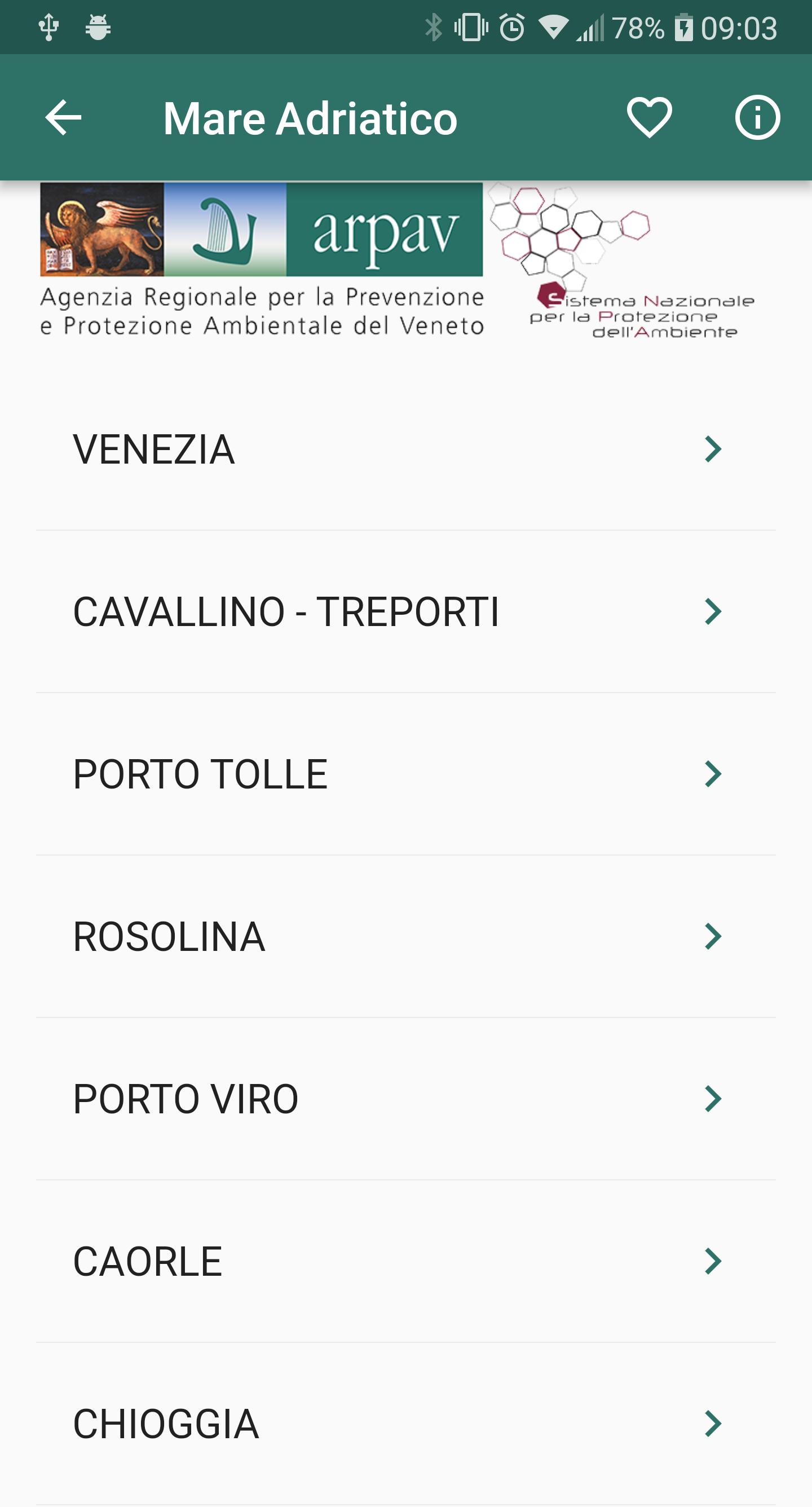Tap the back arrow in the toolbar

63,118
